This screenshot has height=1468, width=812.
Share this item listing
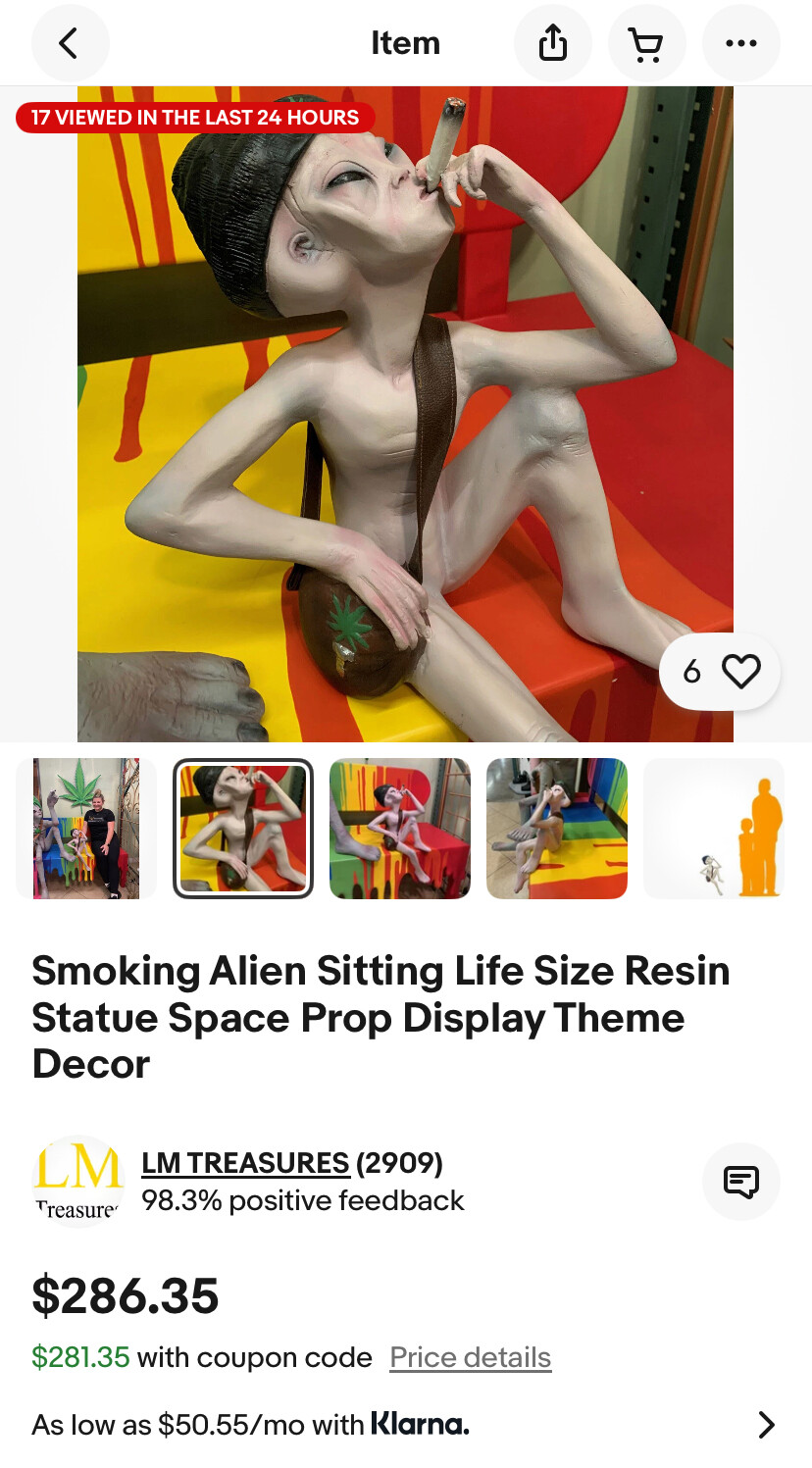pyautogui.click(x=553, y=43)
